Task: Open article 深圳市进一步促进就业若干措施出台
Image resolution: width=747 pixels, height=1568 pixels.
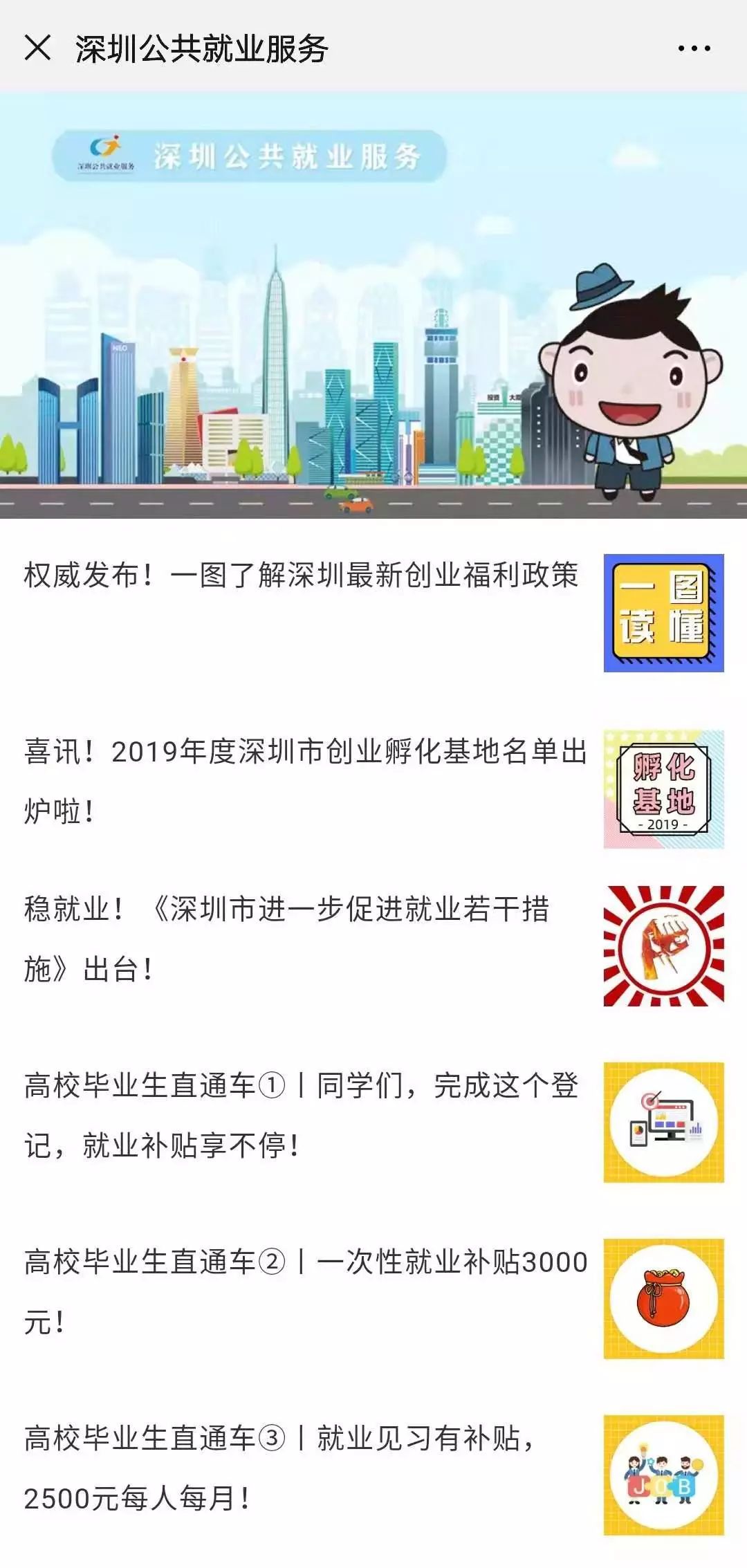Action: [286, 938]
